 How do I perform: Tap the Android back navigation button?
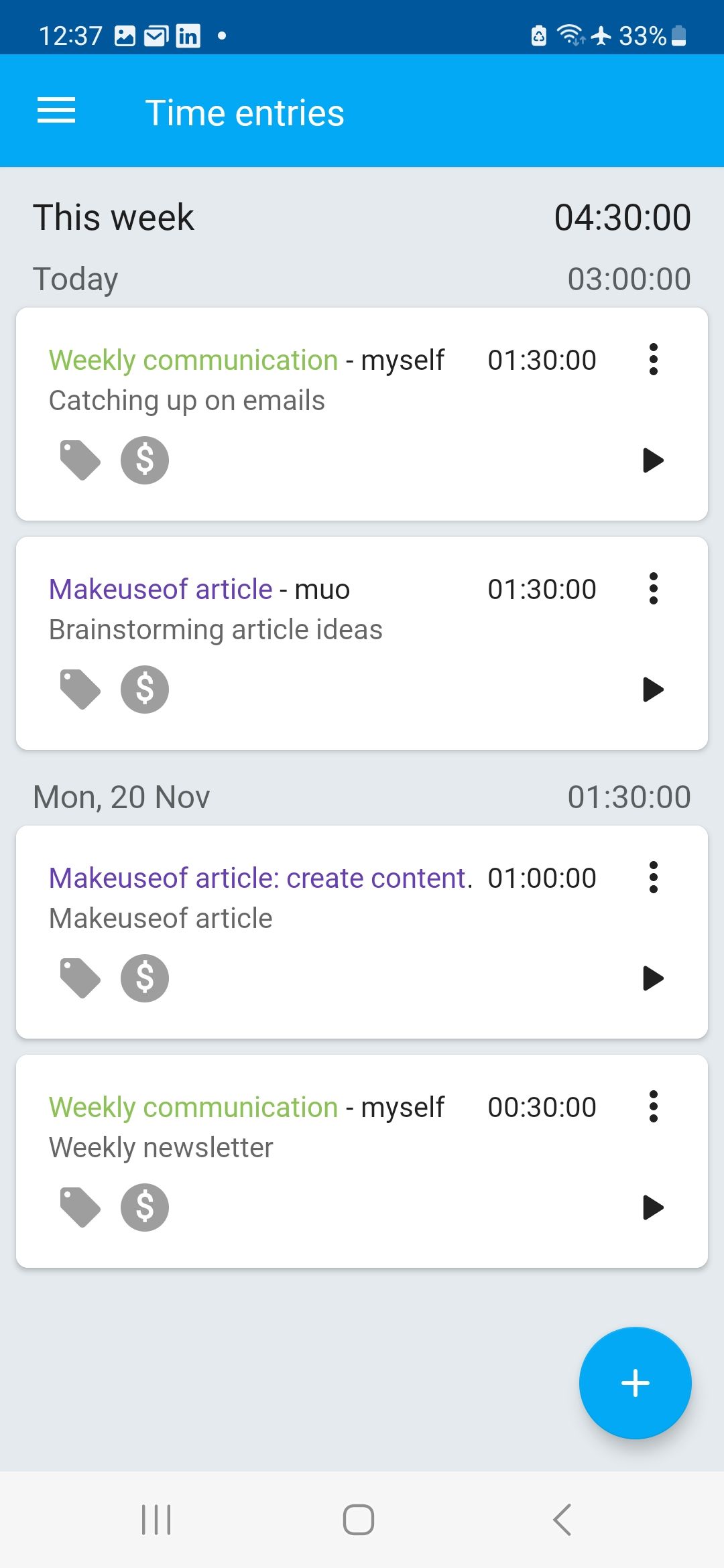(x=562, y=1519)
